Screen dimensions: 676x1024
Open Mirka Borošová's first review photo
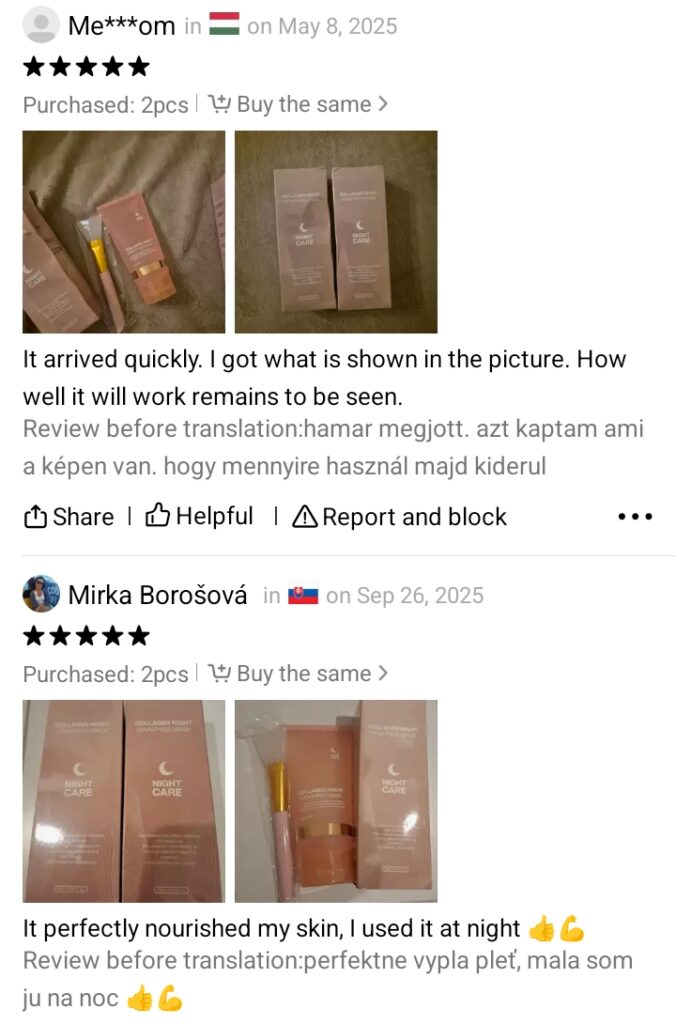pyautogui.click(x=123, y=801)
